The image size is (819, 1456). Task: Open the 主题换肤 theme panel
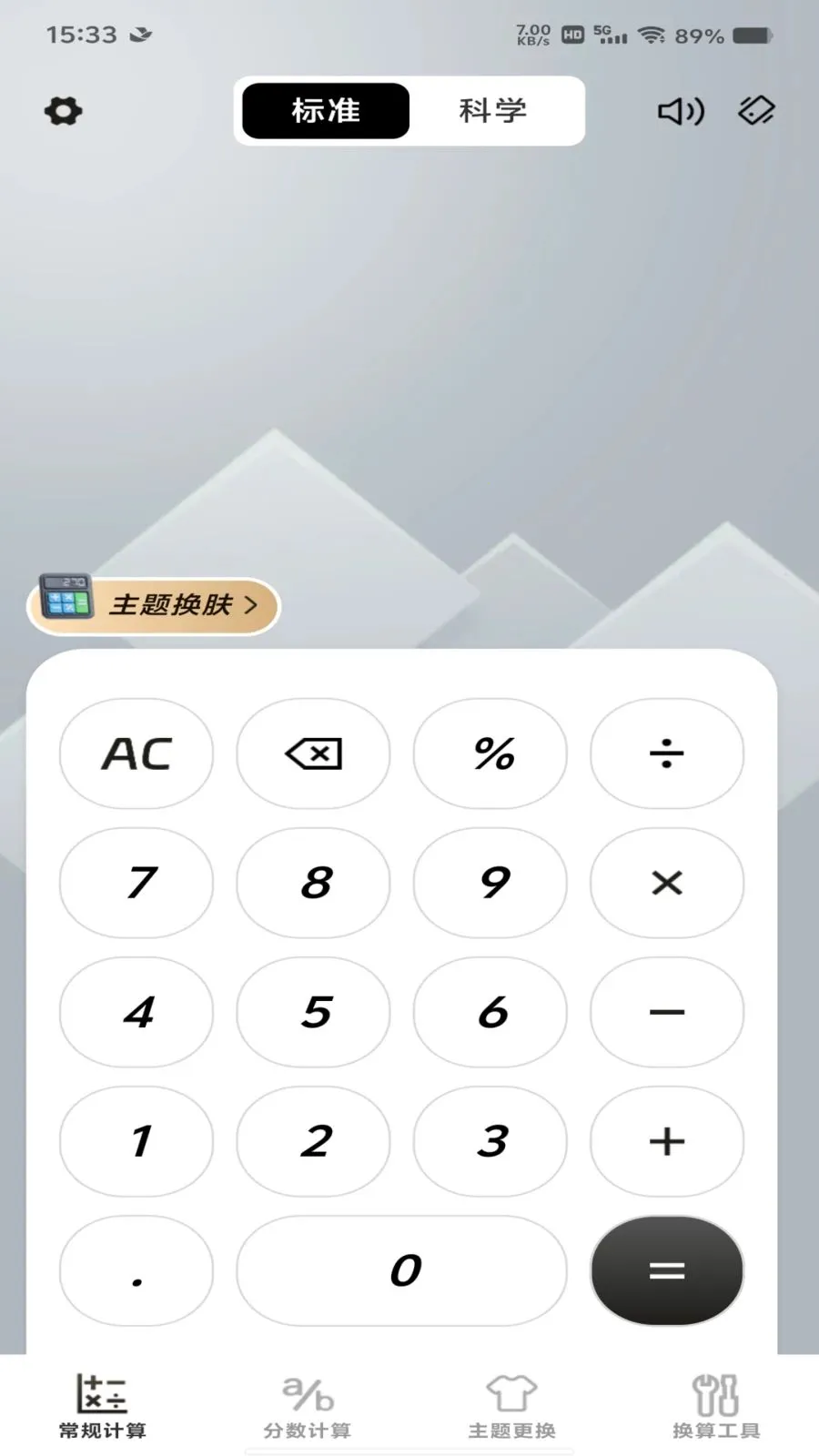pos(155,603)
